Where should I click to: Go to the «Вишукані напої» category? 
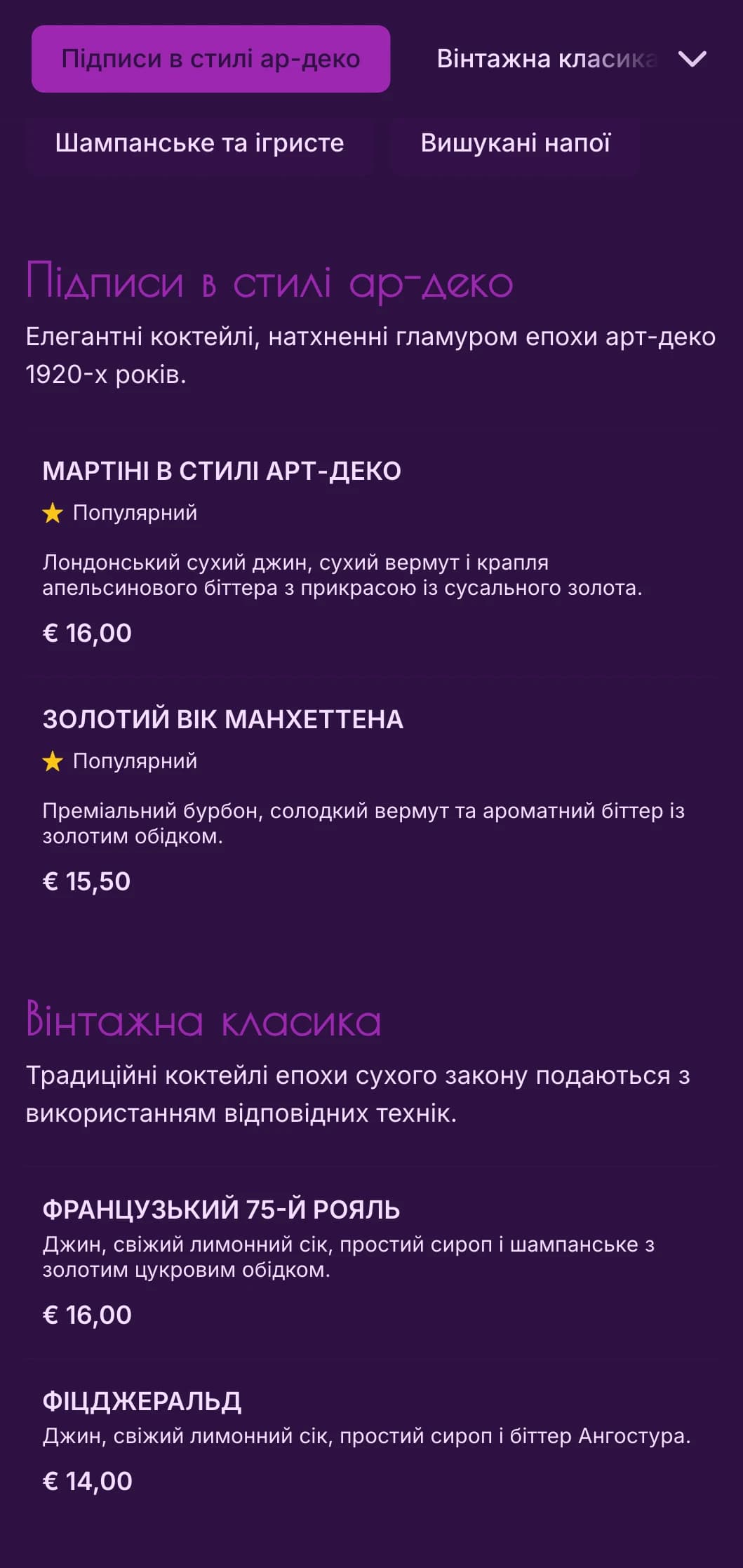[x=515, y=143]
